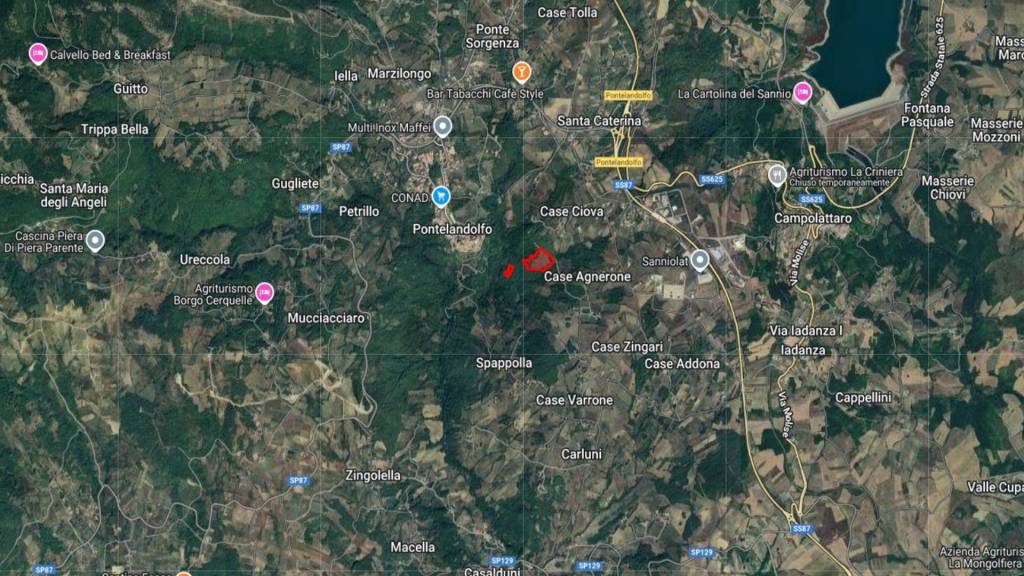Select the Cascina Piera Di Piera Parente pin

(x=95, y=240)
